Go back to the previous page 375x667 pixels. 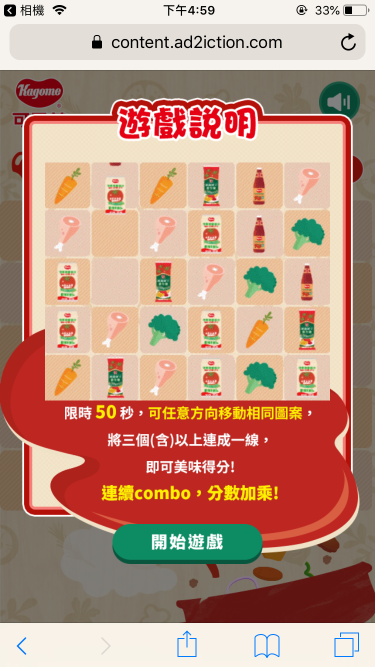tap(22, 646)
